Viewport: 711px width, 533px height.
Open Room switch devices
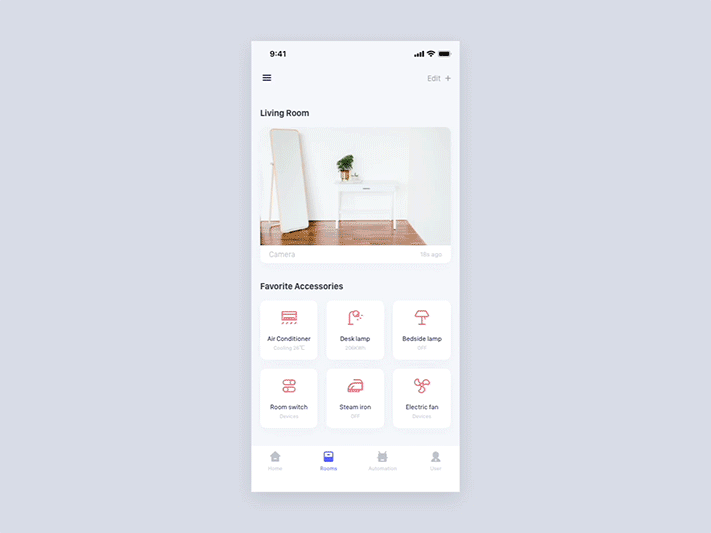click(x=289, y=398)
